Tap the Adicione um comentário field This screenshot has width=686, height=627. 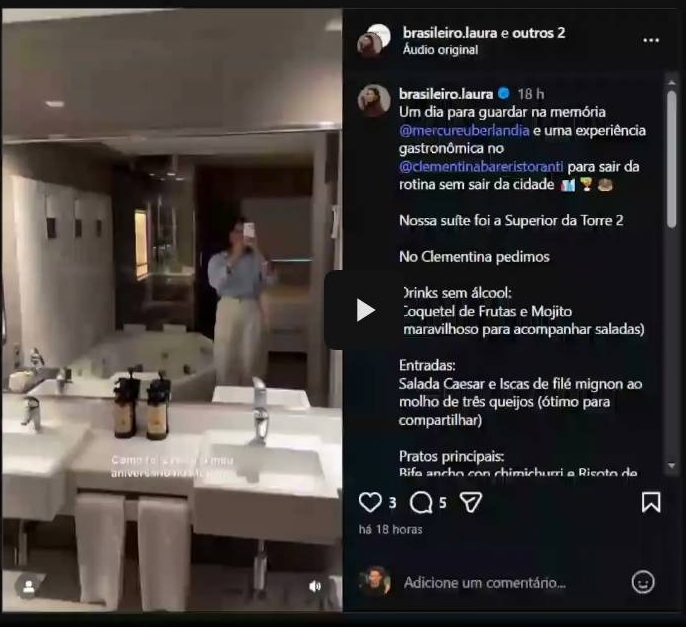pyautogui.click(x=484, y=583)
